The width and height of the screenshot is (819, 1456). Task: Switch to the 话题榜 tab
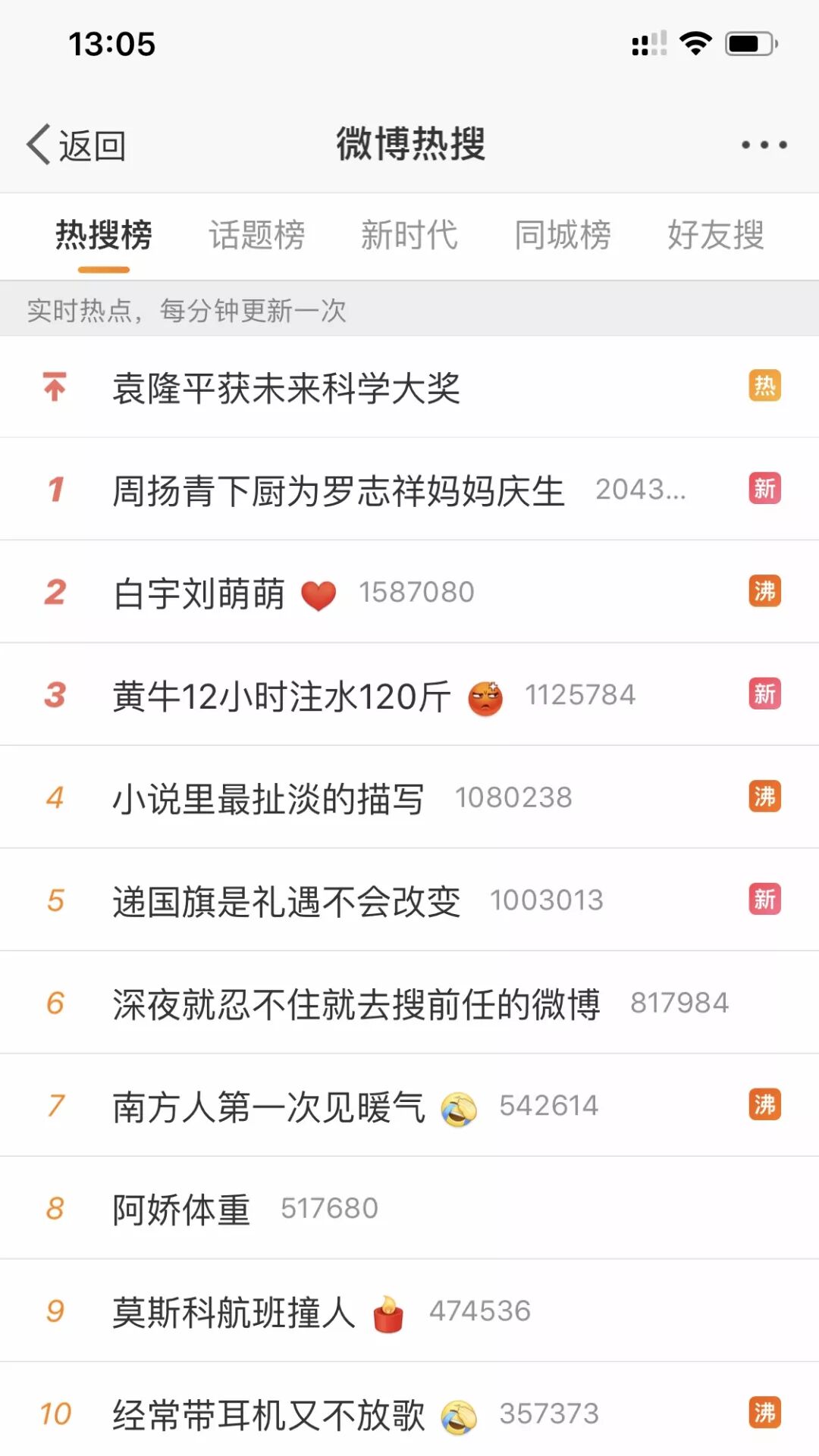point(257,235)
